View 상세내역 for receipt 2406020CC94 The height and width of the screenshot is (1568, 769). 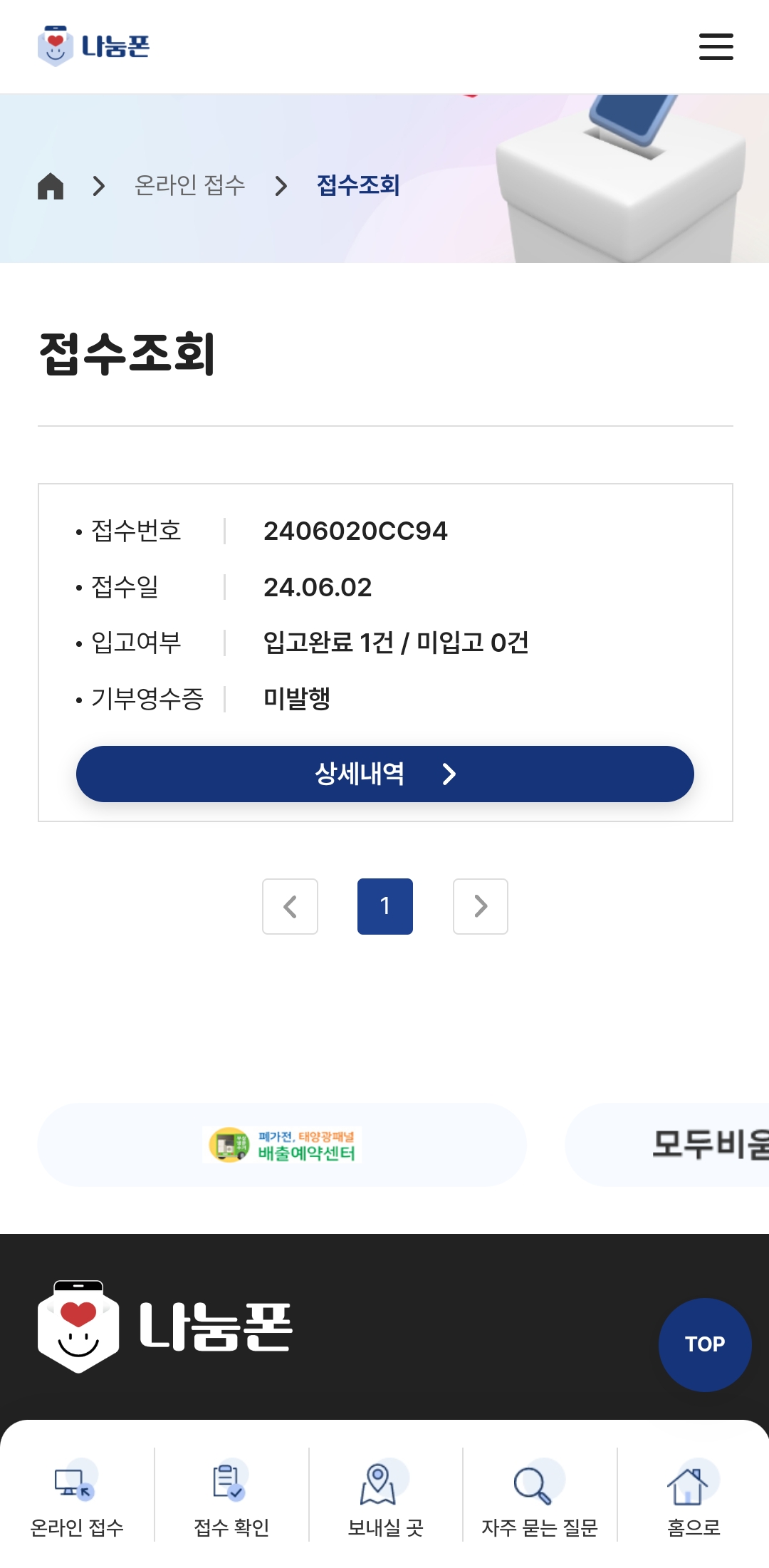[x=384, y=774]
